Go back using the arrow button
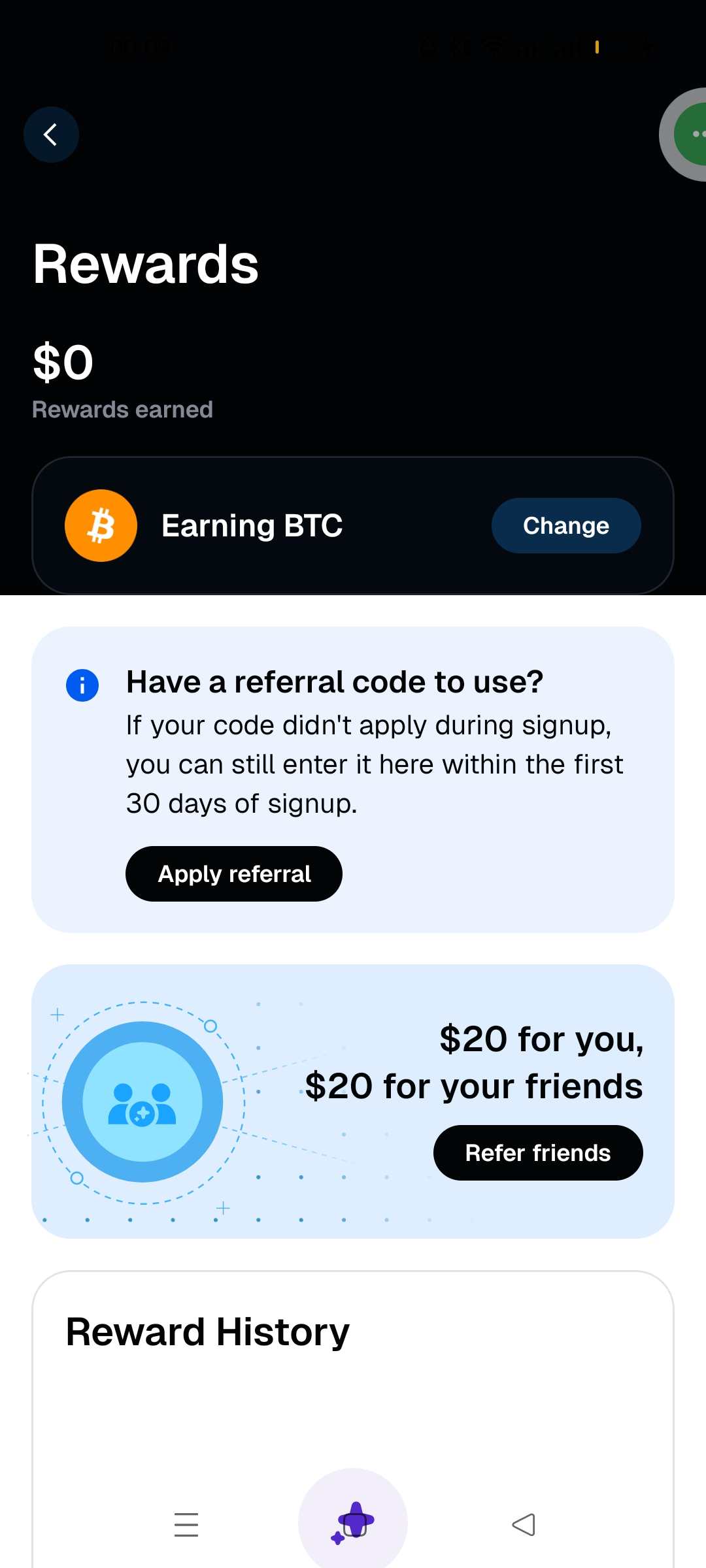 (x=51, y=135)
